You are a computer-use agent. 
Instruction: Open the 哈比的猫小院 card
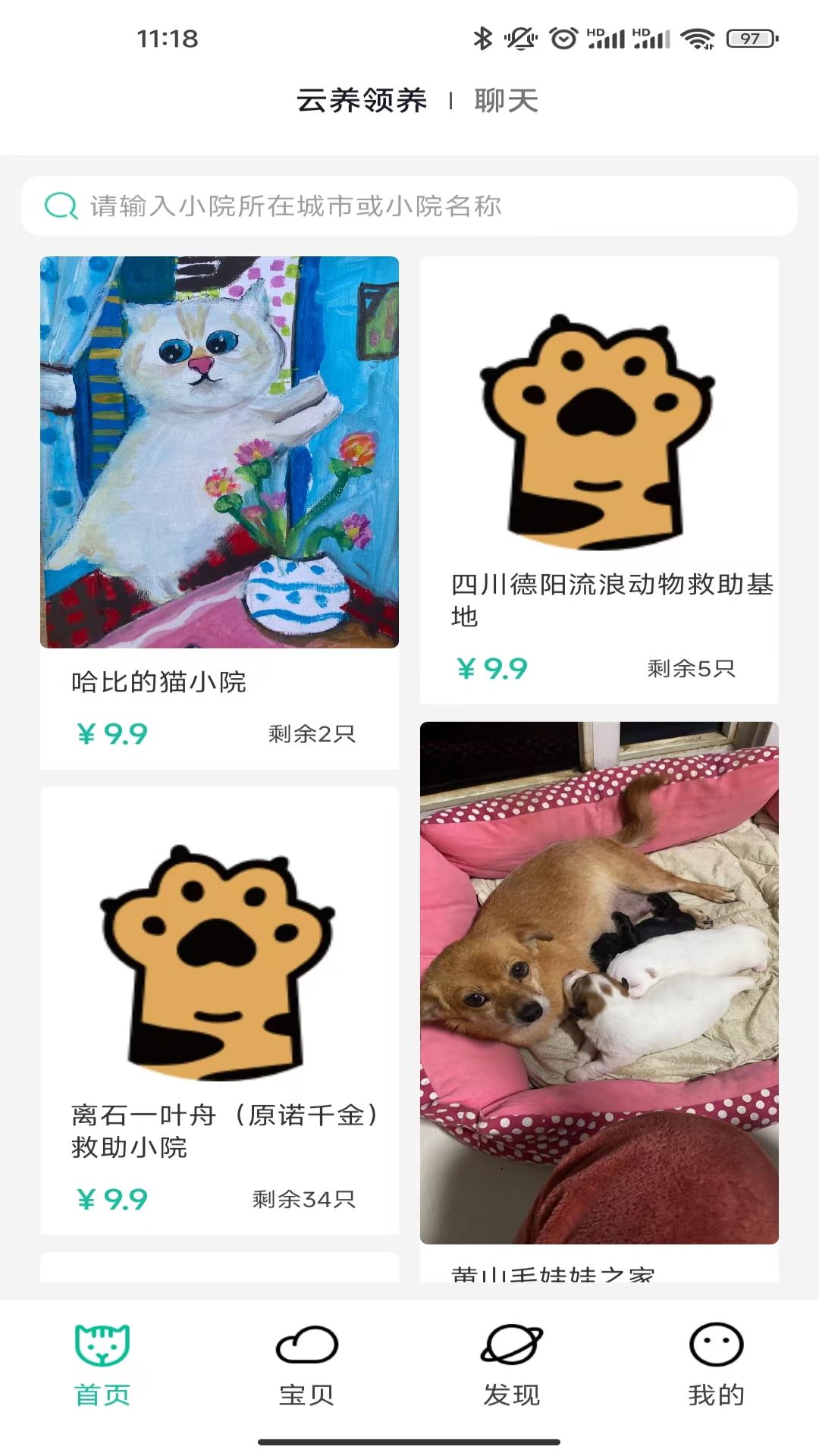(219, 512)
